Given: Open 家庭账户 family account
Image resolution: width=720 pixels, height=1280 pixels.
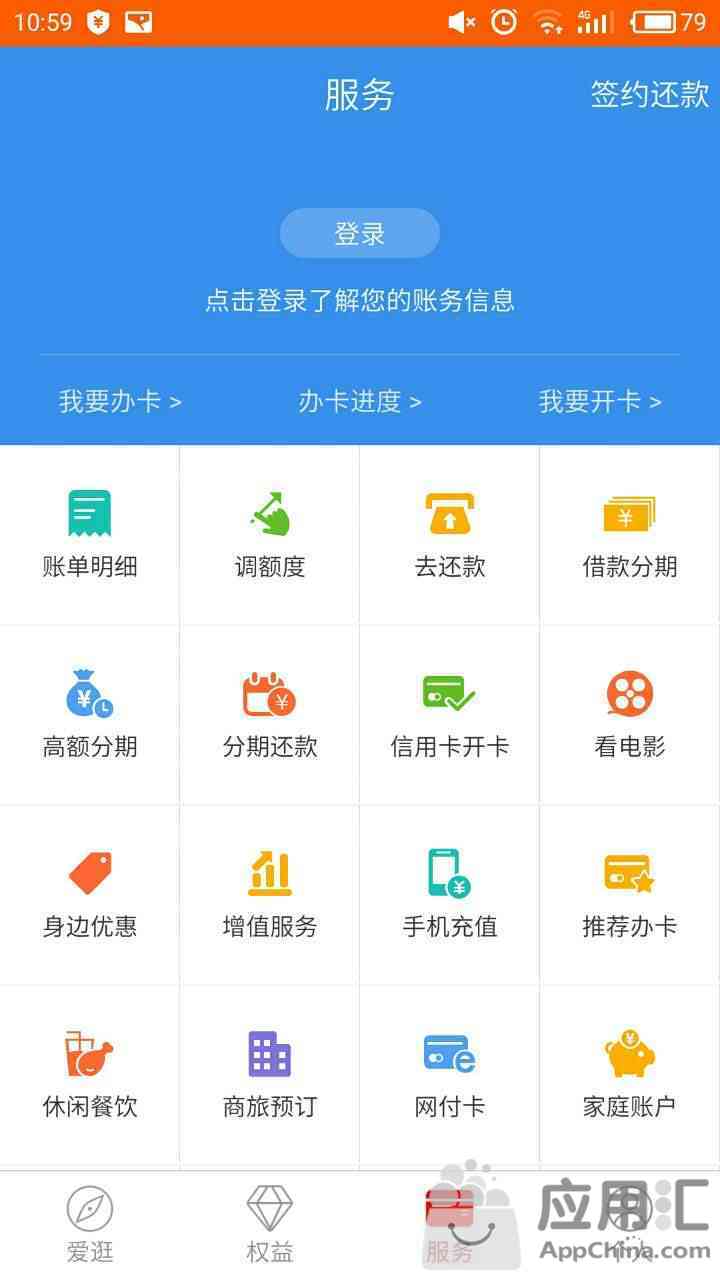Looking at the screenshot, I should point(630,1075).
